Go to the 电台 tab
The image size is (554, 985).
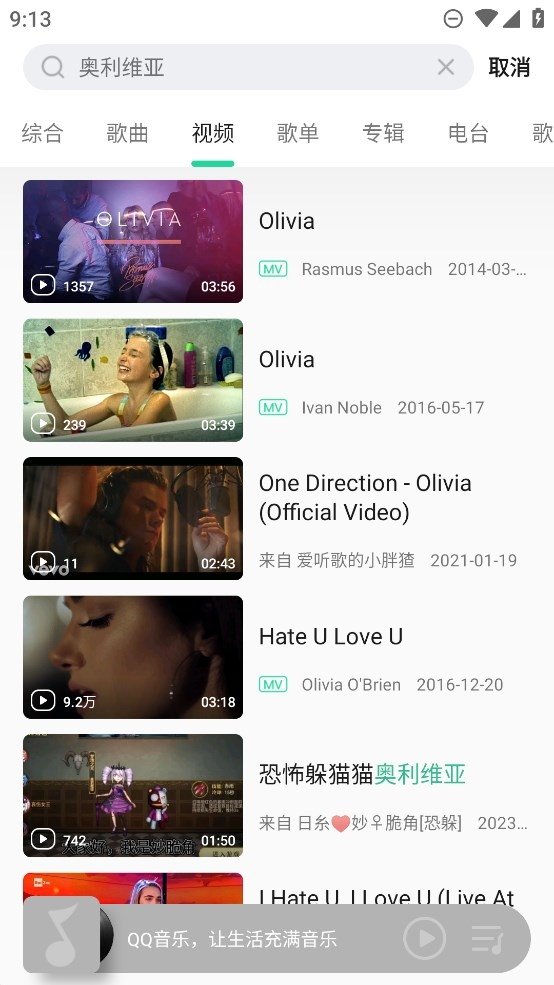tap(468, 133)
